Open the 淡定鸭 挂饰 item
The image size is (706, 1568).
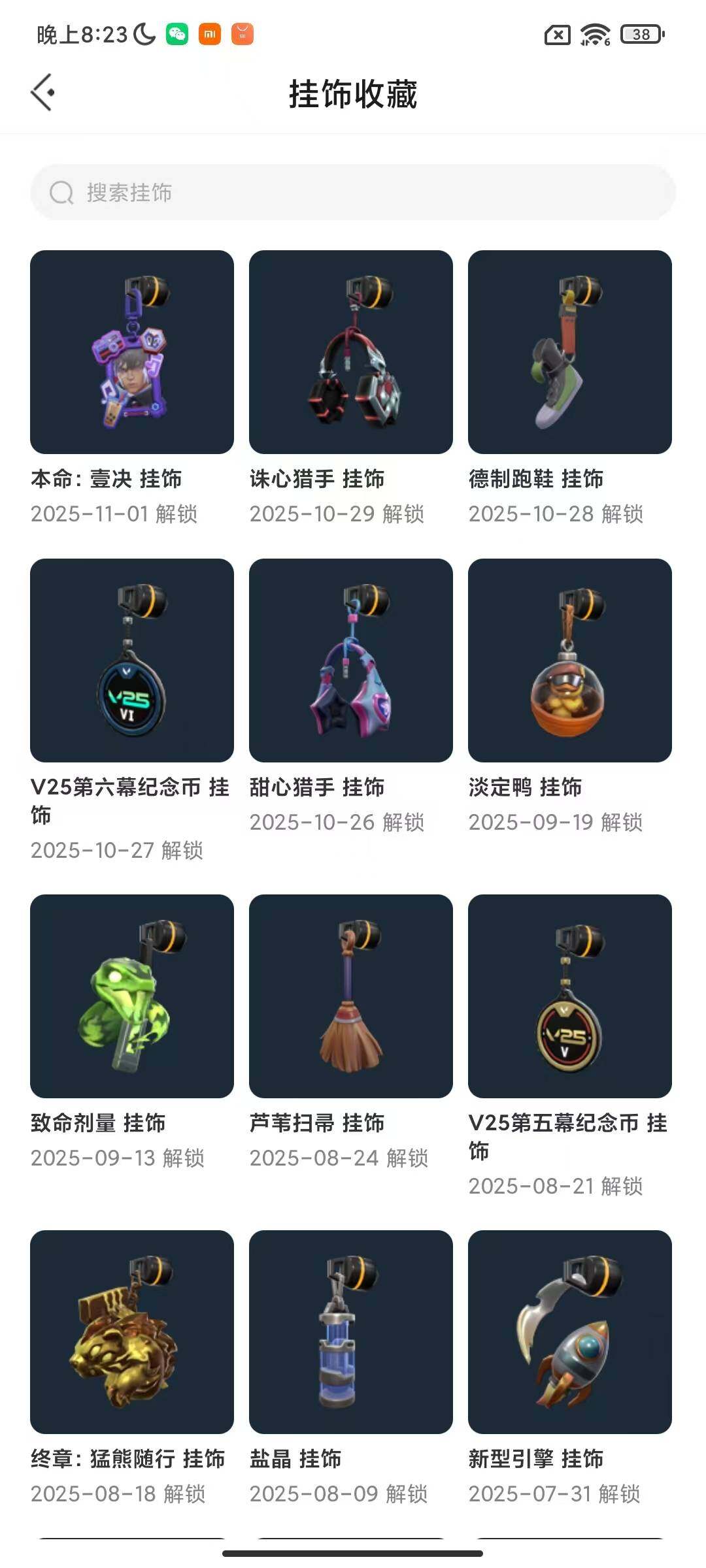tap(570, 661)
